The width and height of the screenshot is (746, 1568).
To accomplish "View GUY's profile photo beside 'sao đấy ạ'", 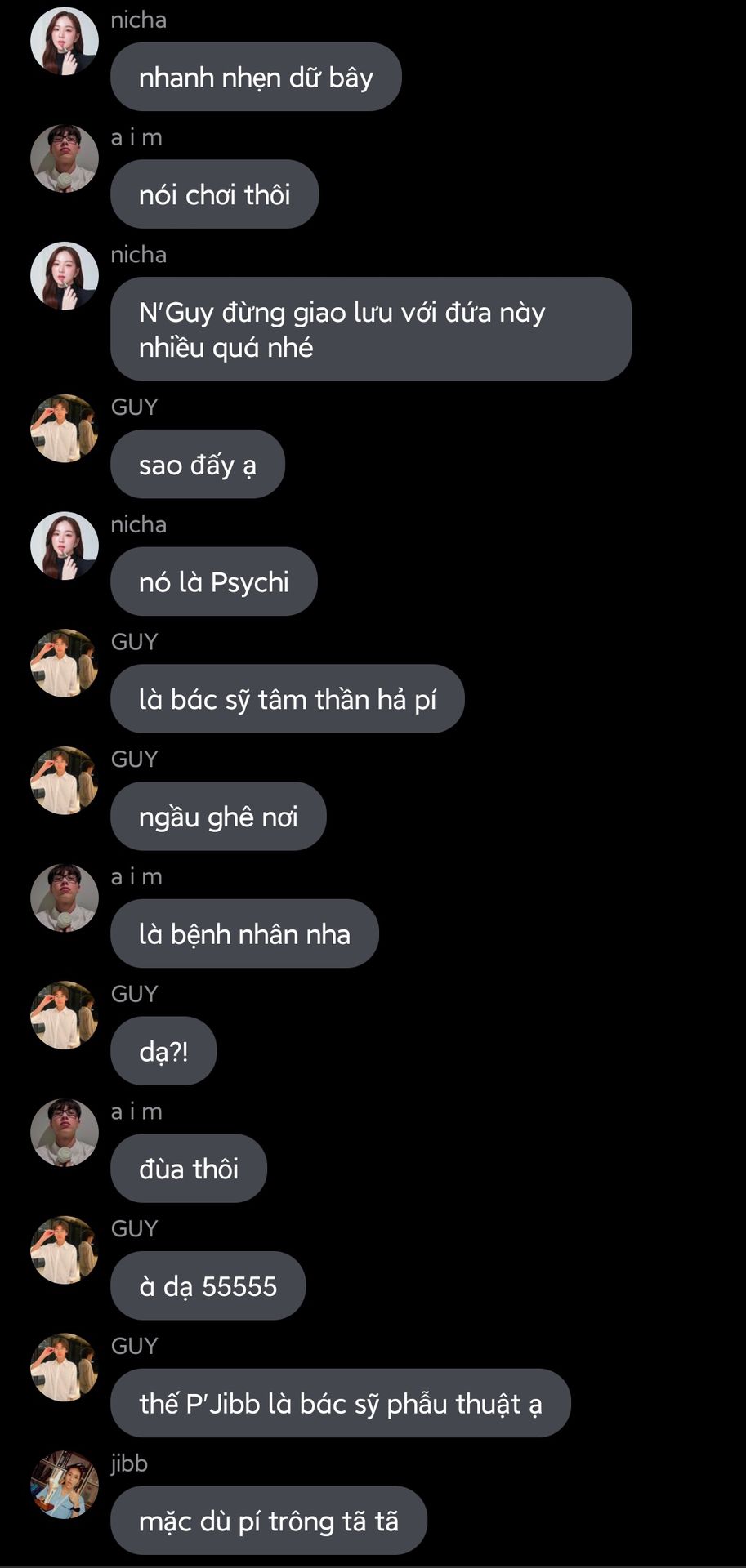I will 65,428.
